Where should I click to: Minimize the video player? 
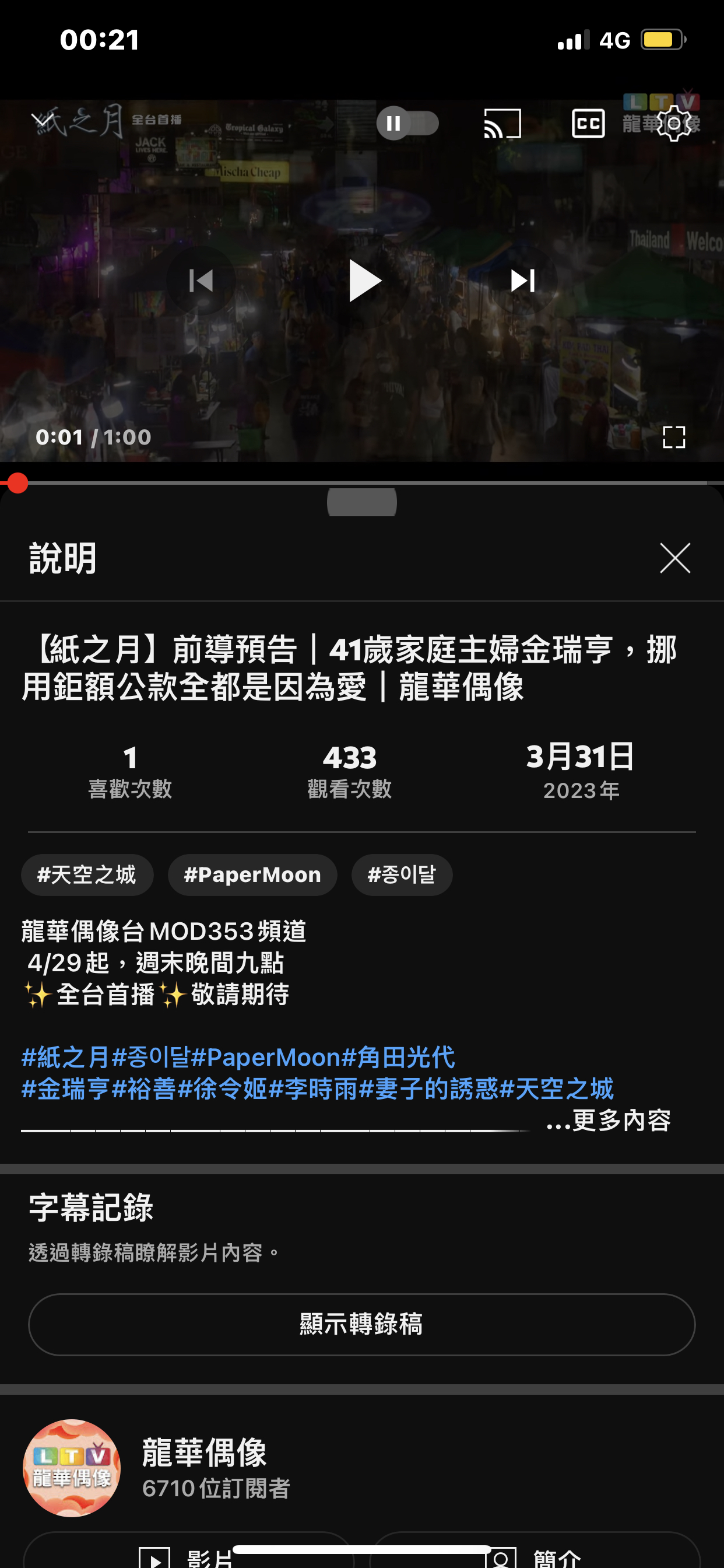[x=43, y=122]
